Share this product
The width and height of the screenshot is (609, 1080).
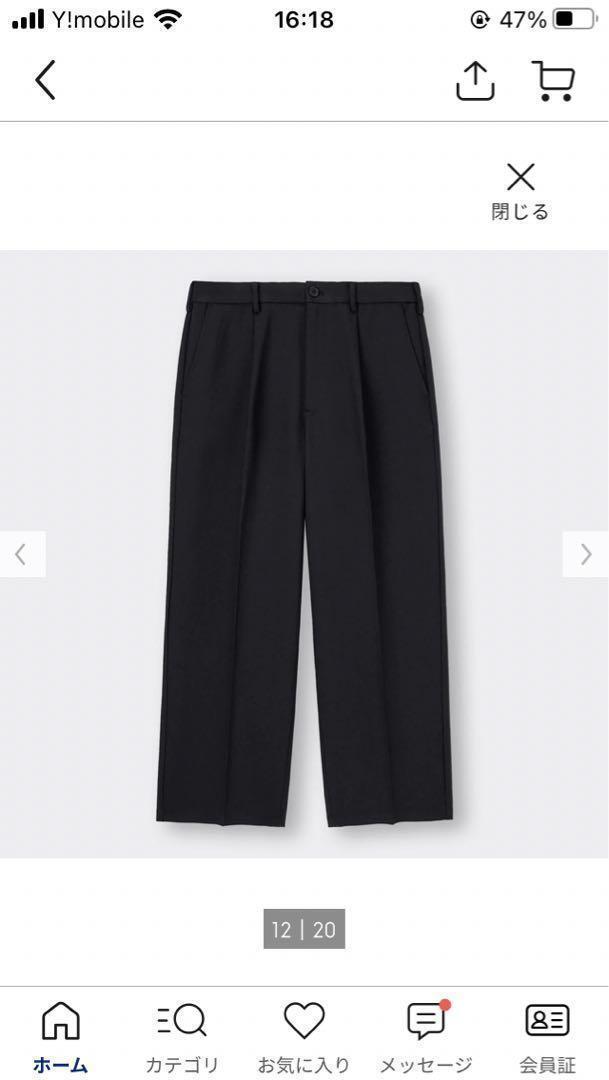[x=475, y=81]
